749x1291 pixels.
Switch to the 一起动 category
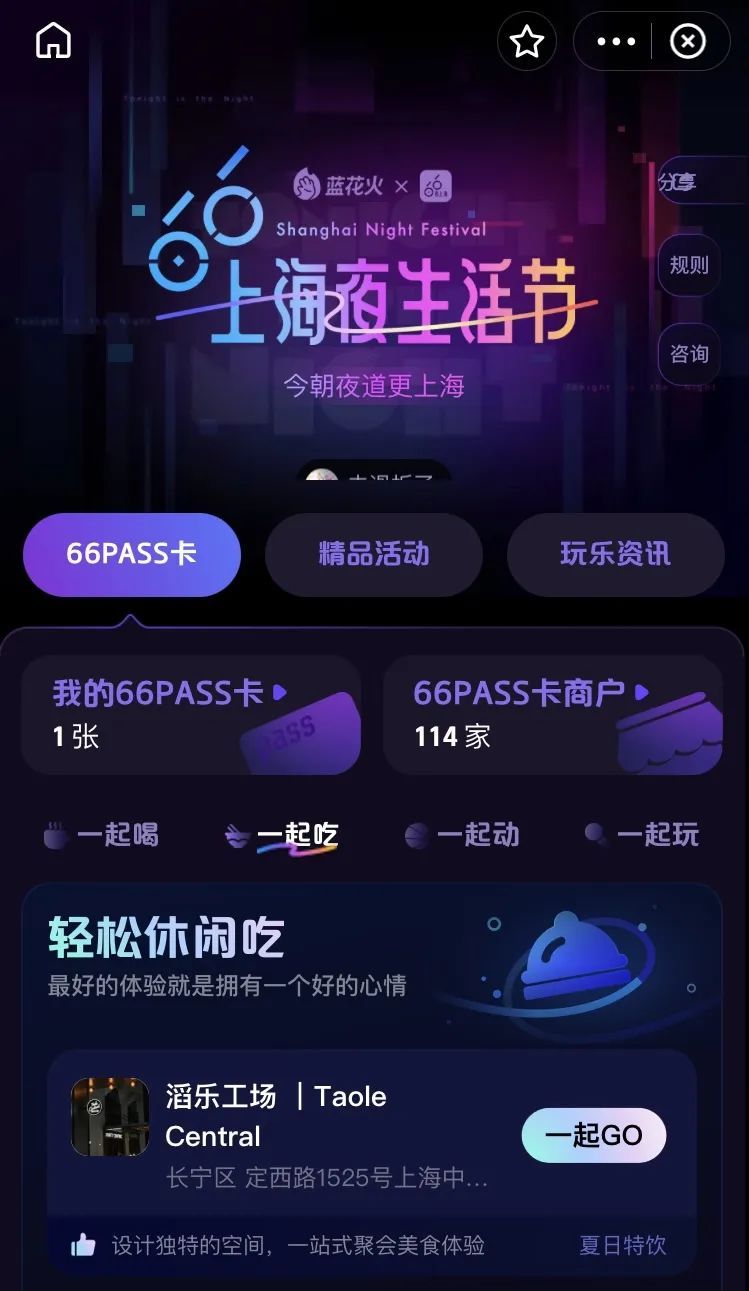click(462, 835)
